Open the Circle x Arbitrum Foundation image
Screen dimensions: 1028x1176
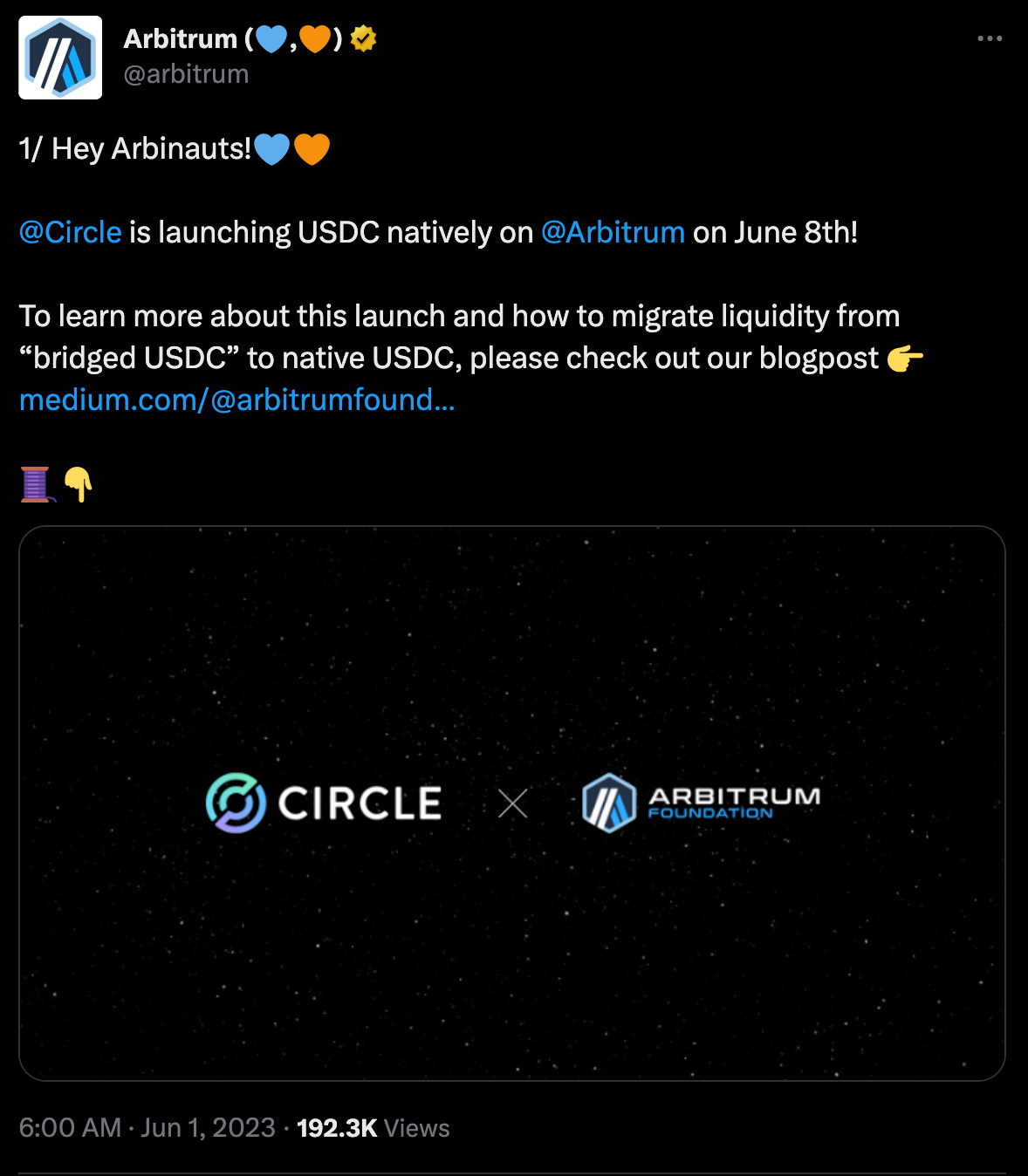tap(512, 803)
